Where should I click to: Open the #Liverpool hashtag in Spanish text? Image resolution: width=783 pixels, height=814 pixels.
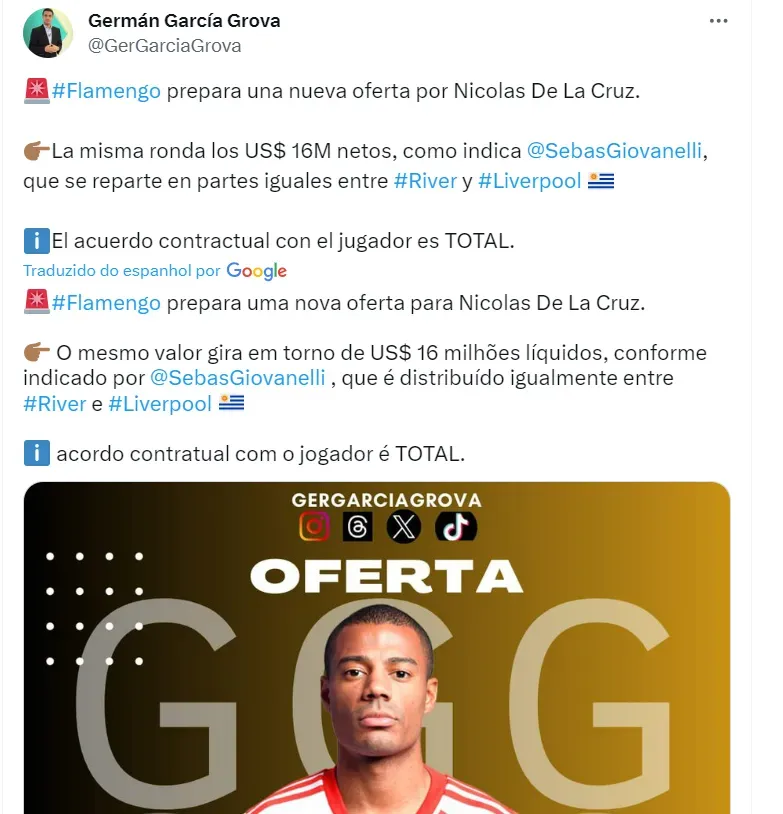(x=529, y=182)
